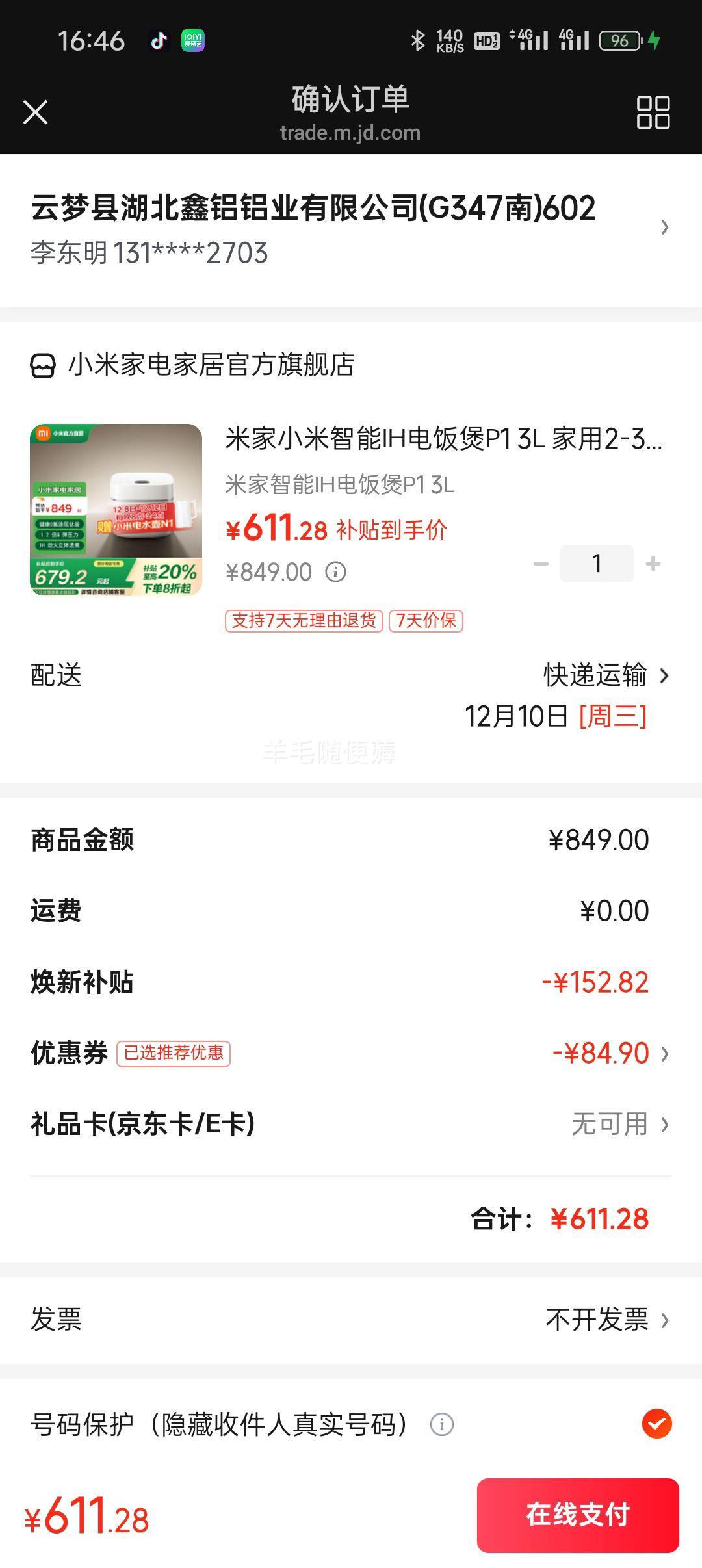Tap the Douyin icon in the status bar
702x1568 pixels.
(x=159, y=41)
